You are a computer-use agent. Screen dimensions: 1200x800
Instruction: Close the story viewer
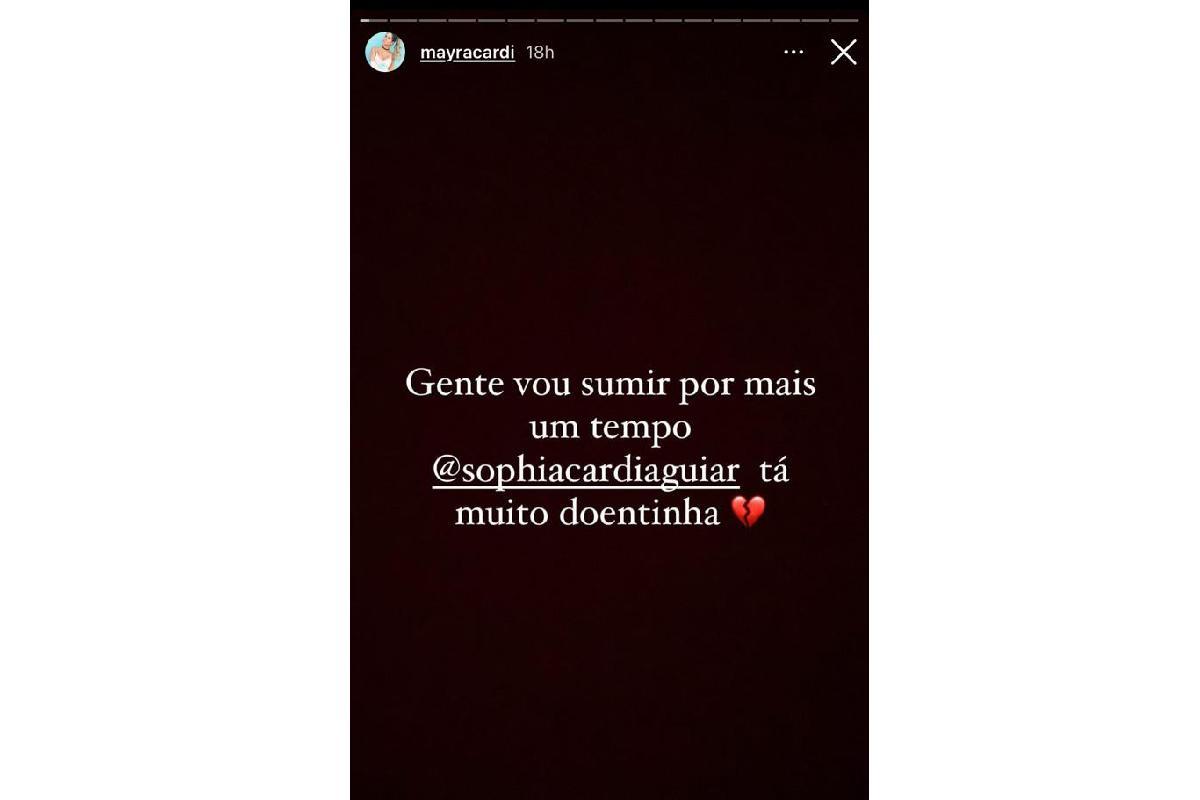[843, 52]
